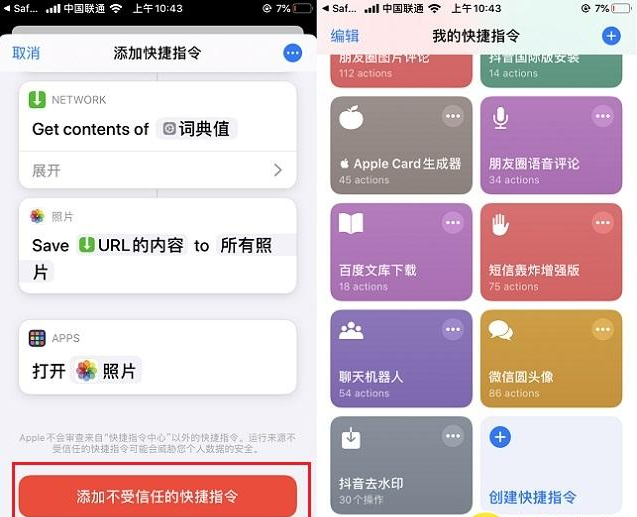Open options dots on 朋友圈语音评论 card
637x517 pixels.
tap(602, 117)
